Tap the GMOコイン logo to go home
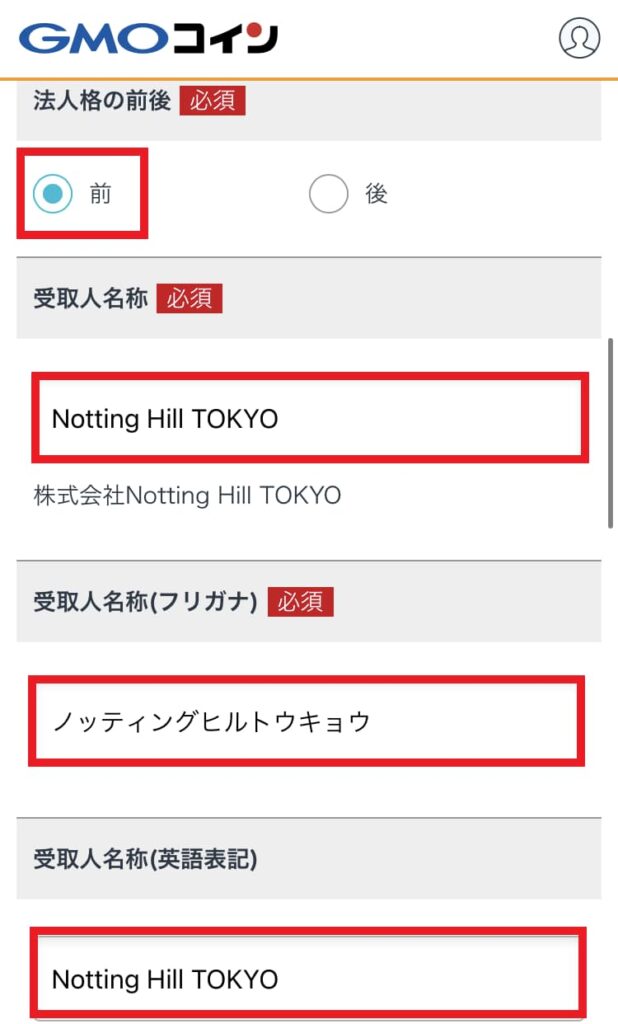Viewport: 618px width, 1024px height. pyautogui.click(x=149, y=39)
